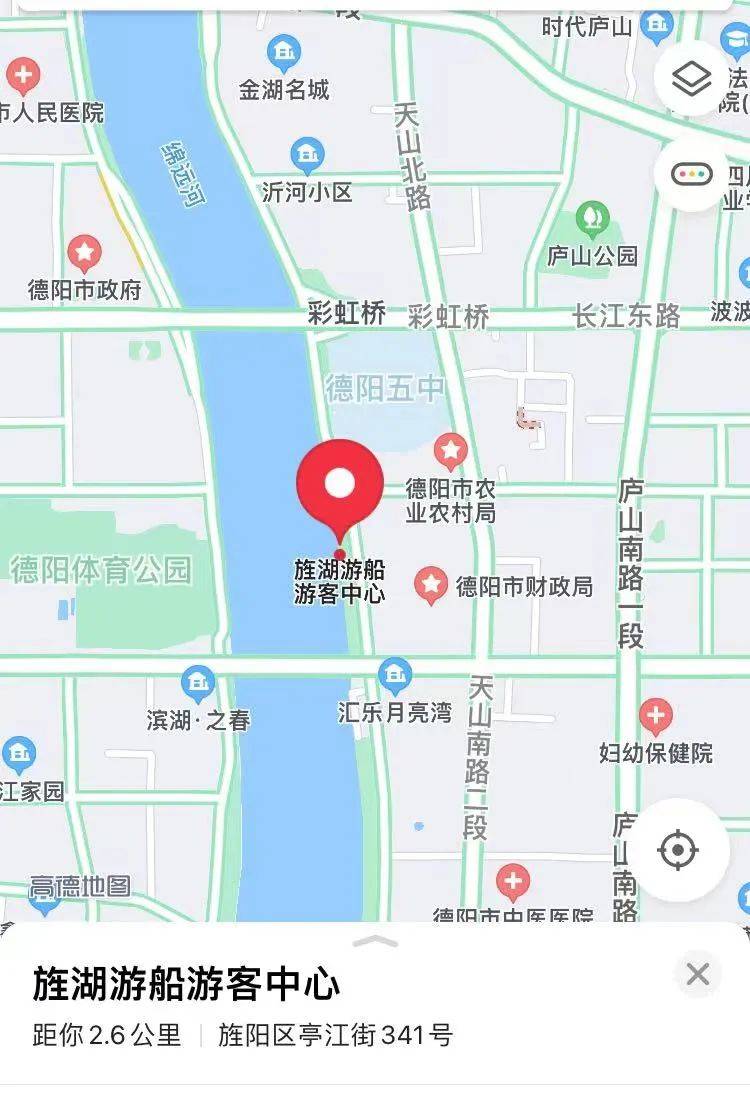Image resolution: width=750 pixels, height=1097 pixels.
Task: Tap the traffic light icon button
Action: click(x=691, y=174)
